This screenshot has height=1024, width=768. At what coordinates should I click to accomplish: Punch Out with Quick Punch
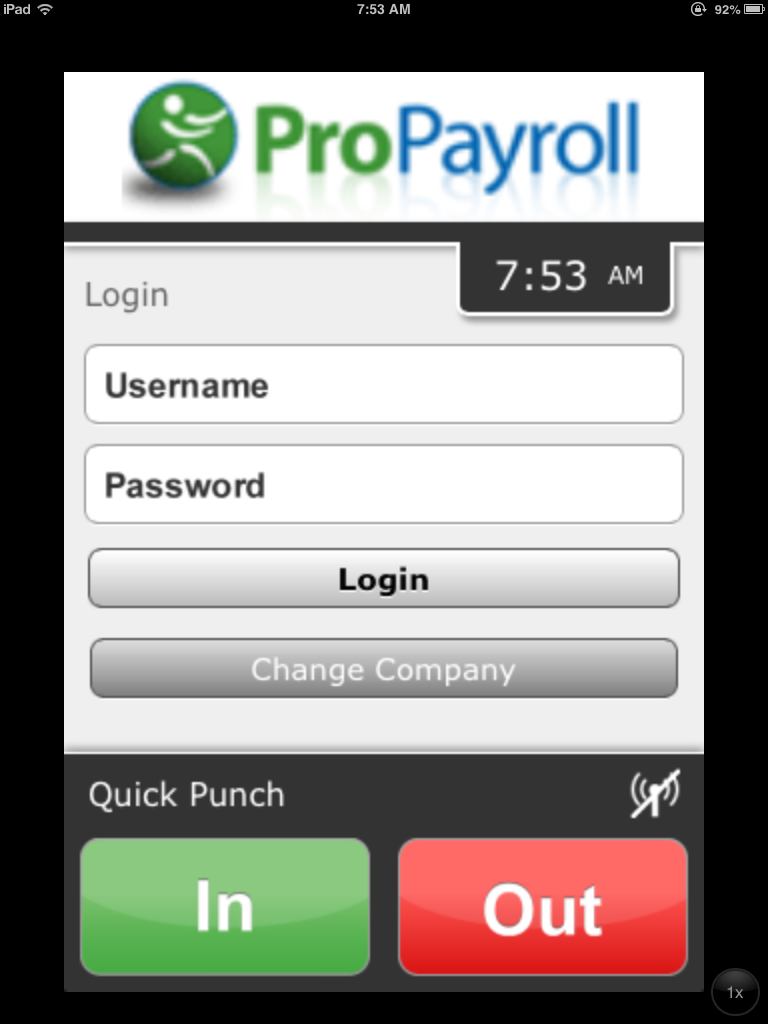(543, 907)
